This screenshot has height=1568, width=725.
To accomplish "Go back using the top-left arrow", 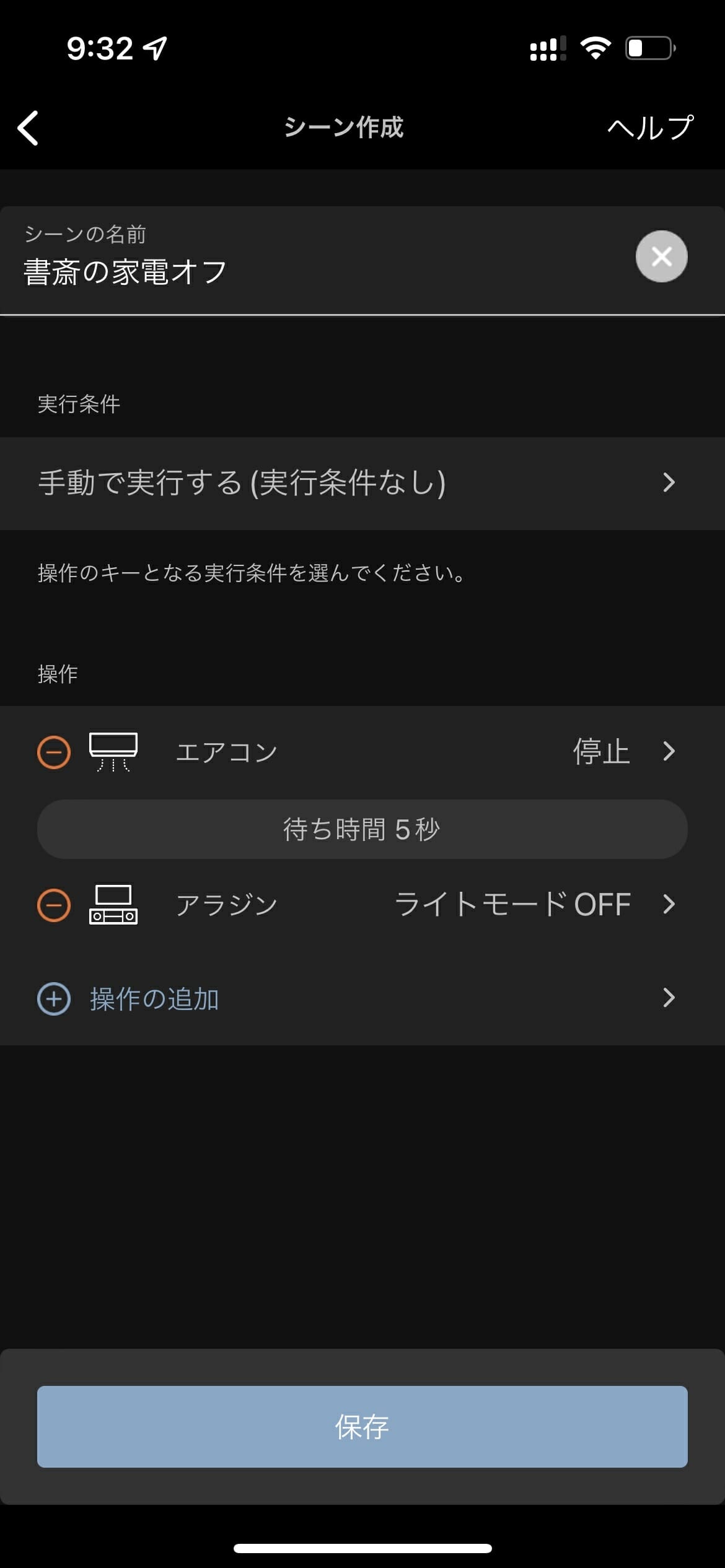I will 29,128.
